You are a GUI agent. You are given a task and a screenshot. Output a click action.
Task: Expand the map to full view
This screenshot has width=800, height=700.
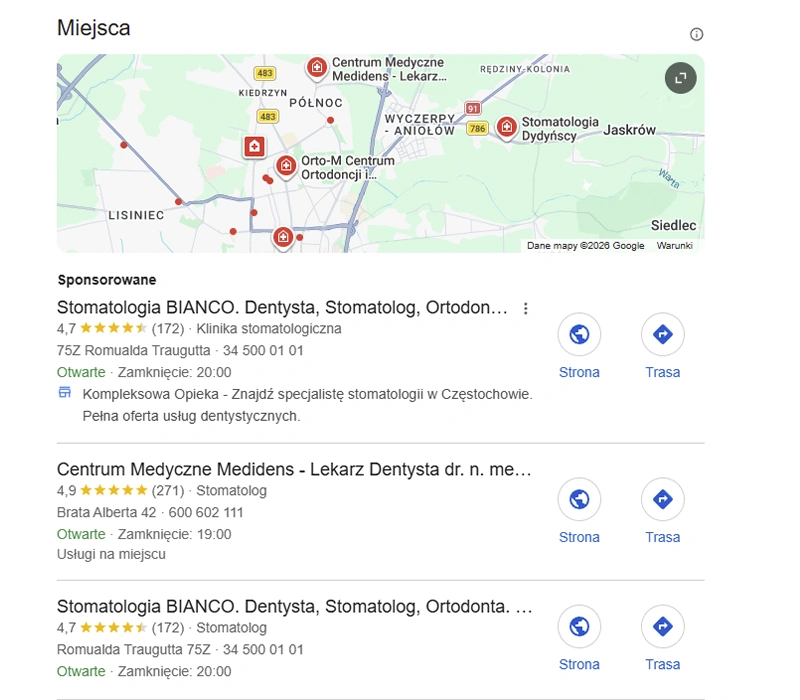click(680, 77)
